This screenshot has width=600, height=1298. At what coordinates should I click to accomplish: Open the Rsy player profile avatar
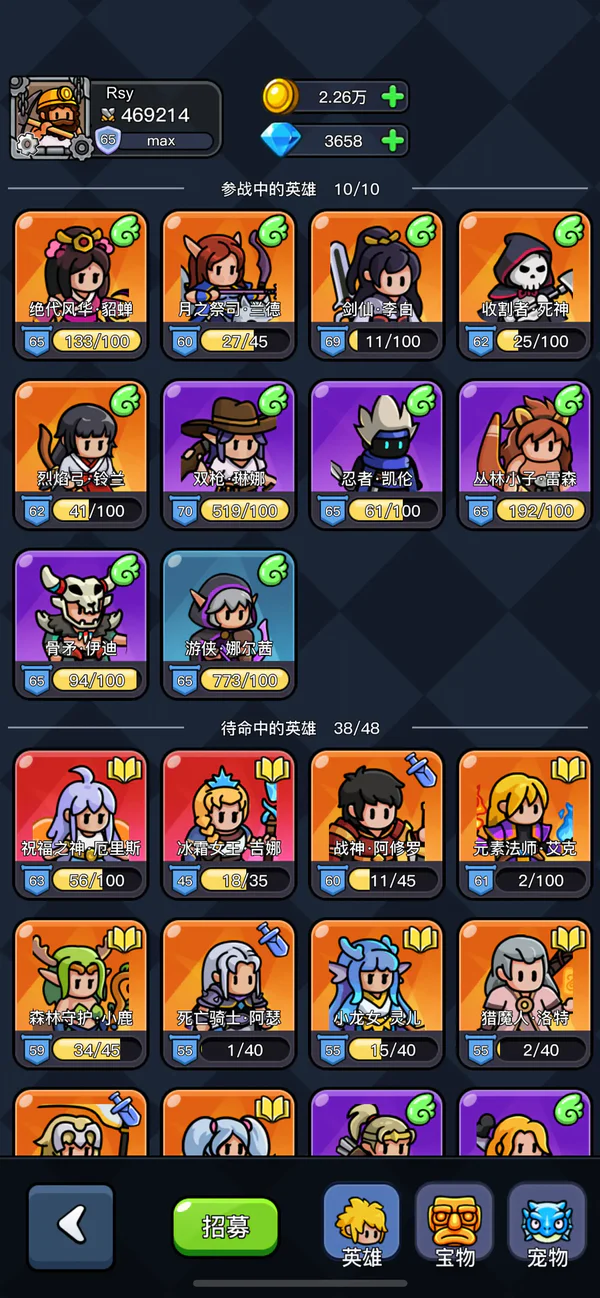tap(50, 118)
